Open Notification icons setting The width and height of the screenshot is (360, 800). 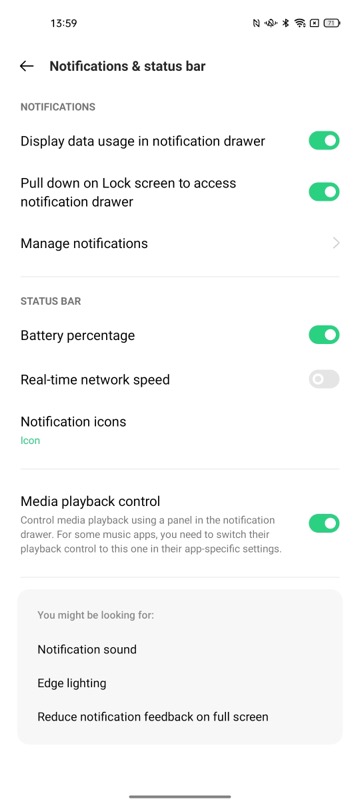(x=180, y=430)
